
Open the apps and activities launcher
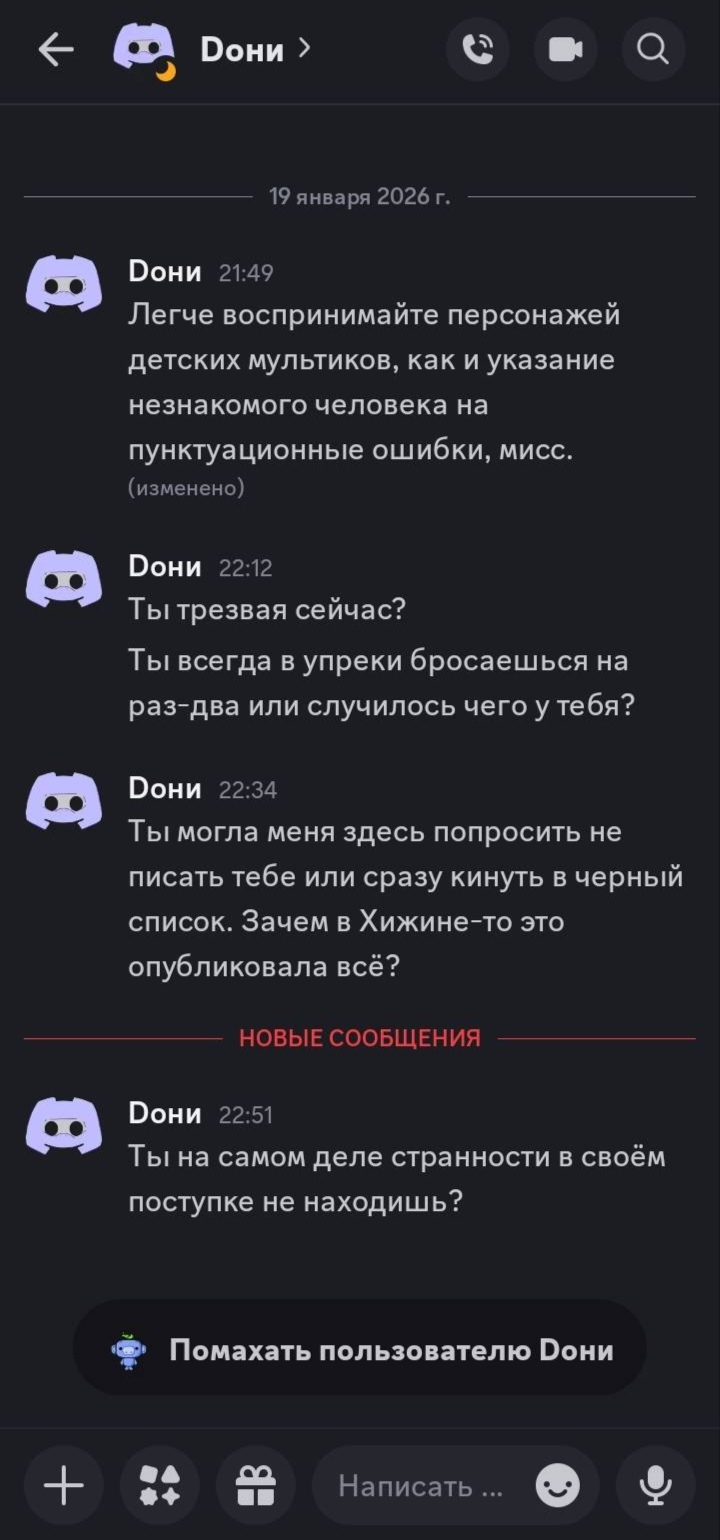(x=159, y=1487)
